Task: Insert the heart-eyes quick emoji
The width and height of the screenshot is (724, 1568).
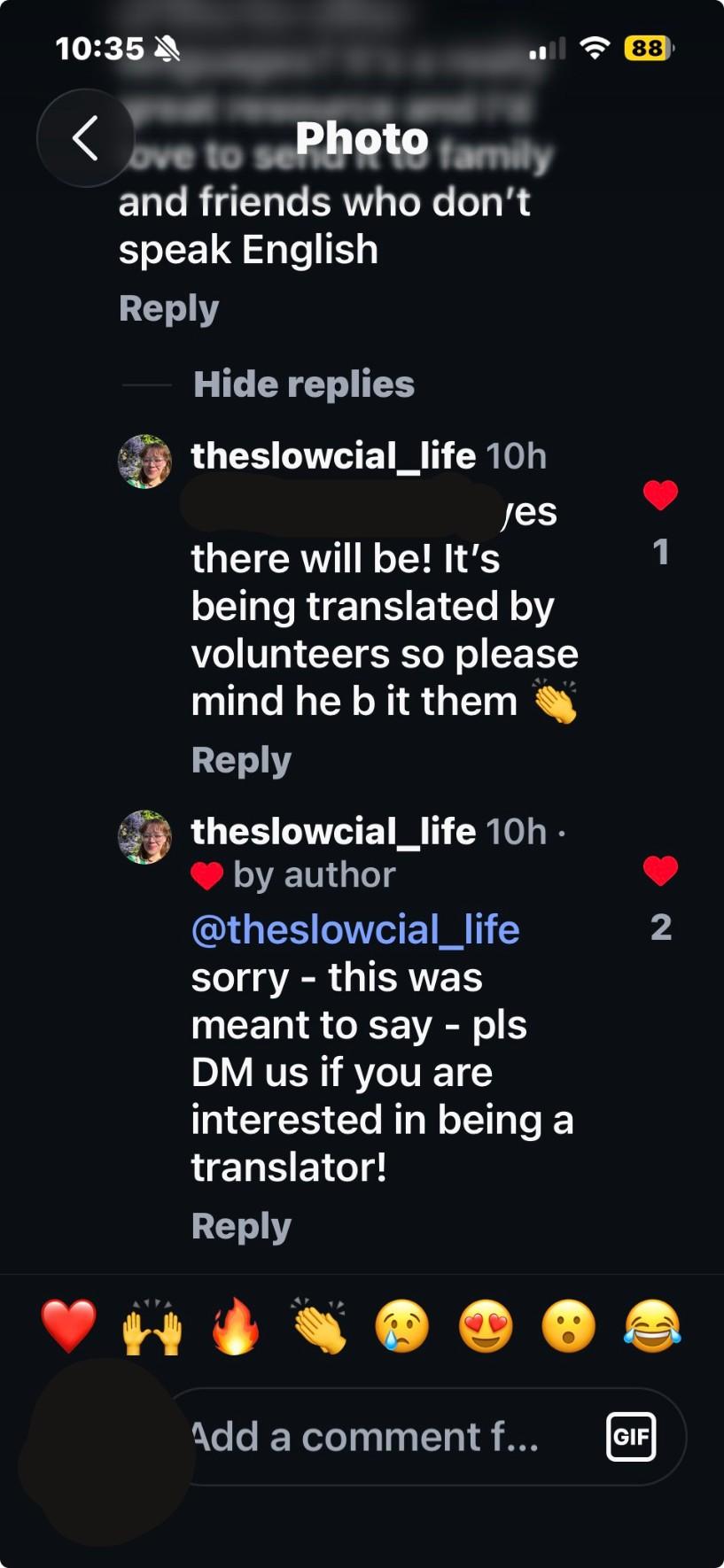Action: click(486, 1326)
